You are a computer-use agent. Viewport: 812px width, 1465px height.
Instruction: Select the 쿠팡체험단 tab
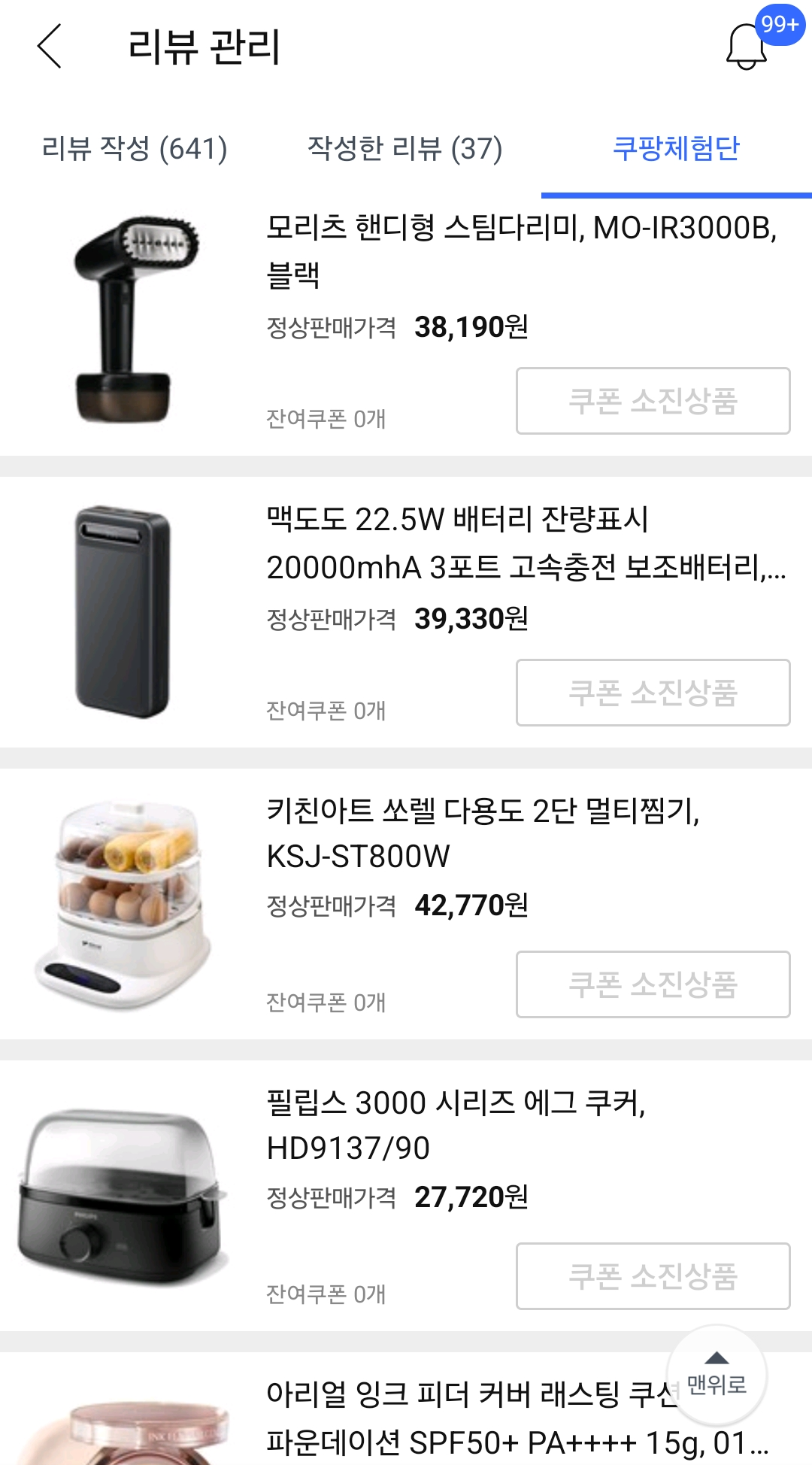(676, 148)
